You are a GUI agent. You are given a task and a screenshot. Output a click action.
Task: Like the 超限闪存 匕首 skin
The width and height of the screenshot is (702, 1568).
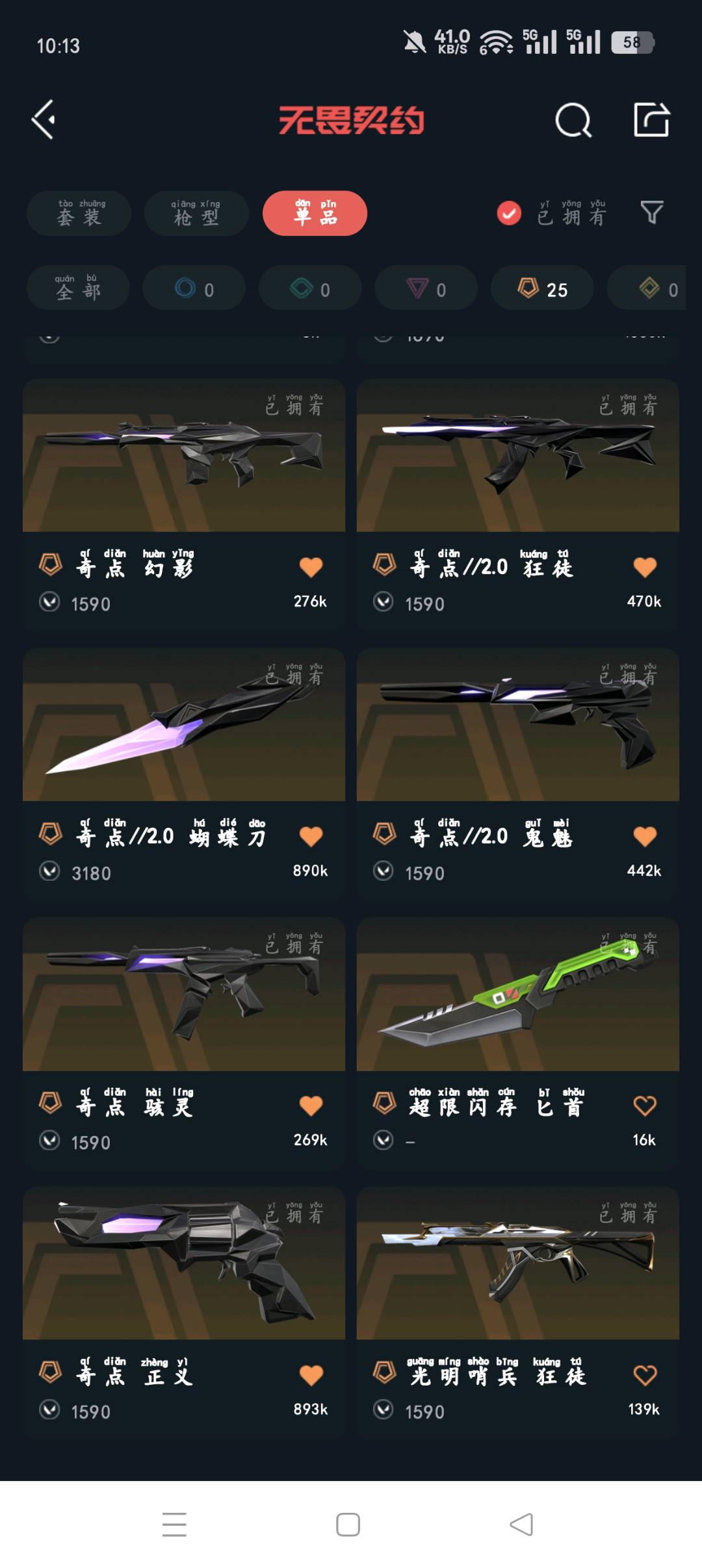point(645,1106)
